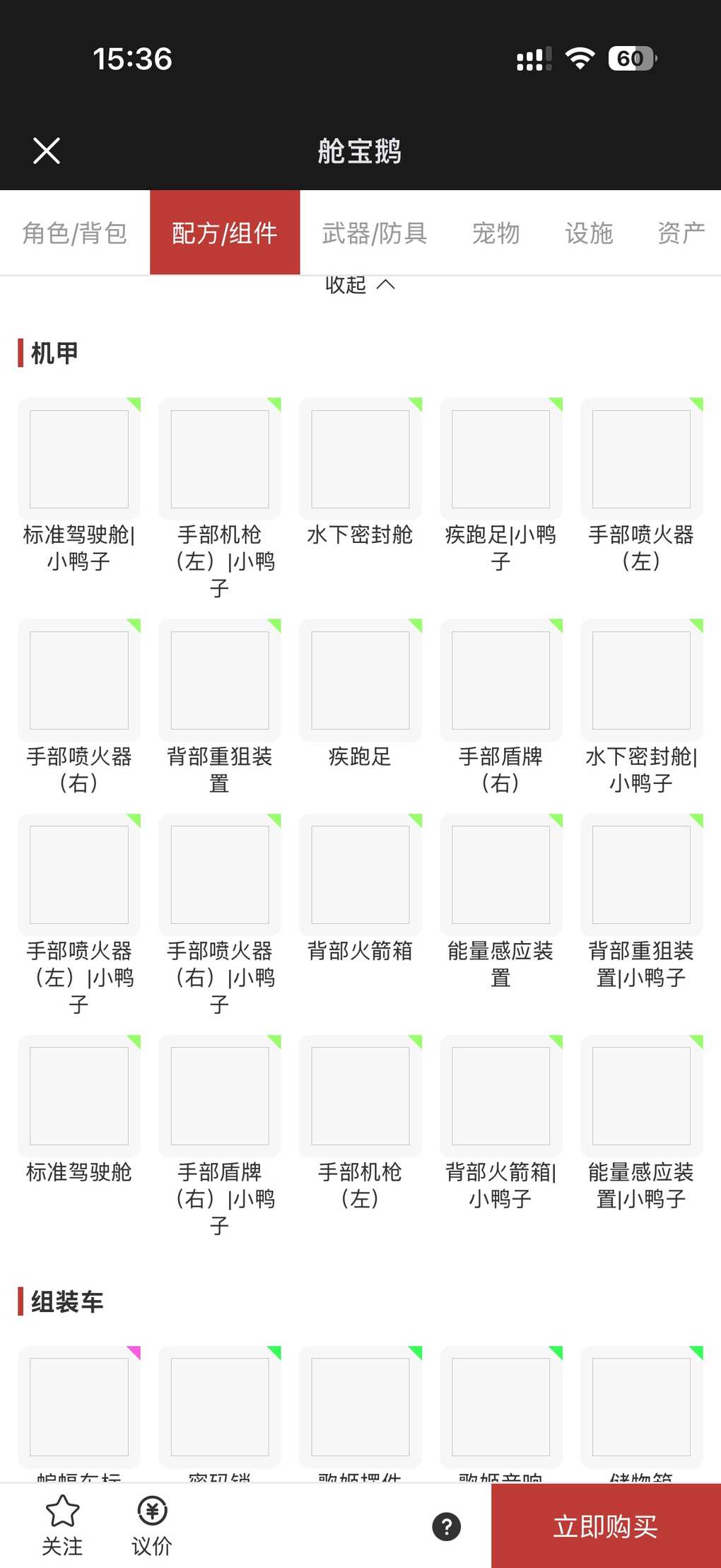Switch to the 武器/防具 tab
Viewport: 721px width, 1568px height.
pyautogui.click(x=375, y=233)
